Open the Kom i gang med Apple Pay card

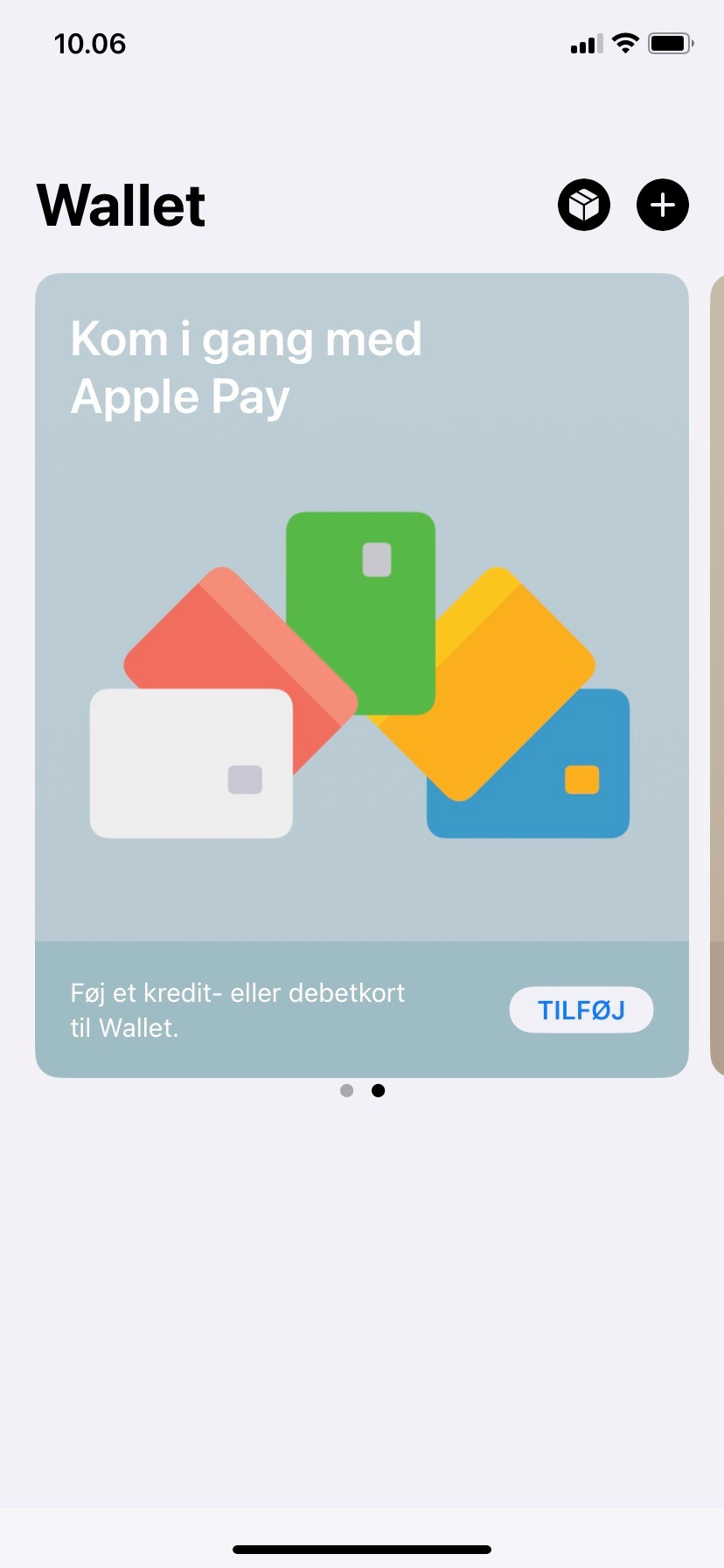[x=362, y=675]
